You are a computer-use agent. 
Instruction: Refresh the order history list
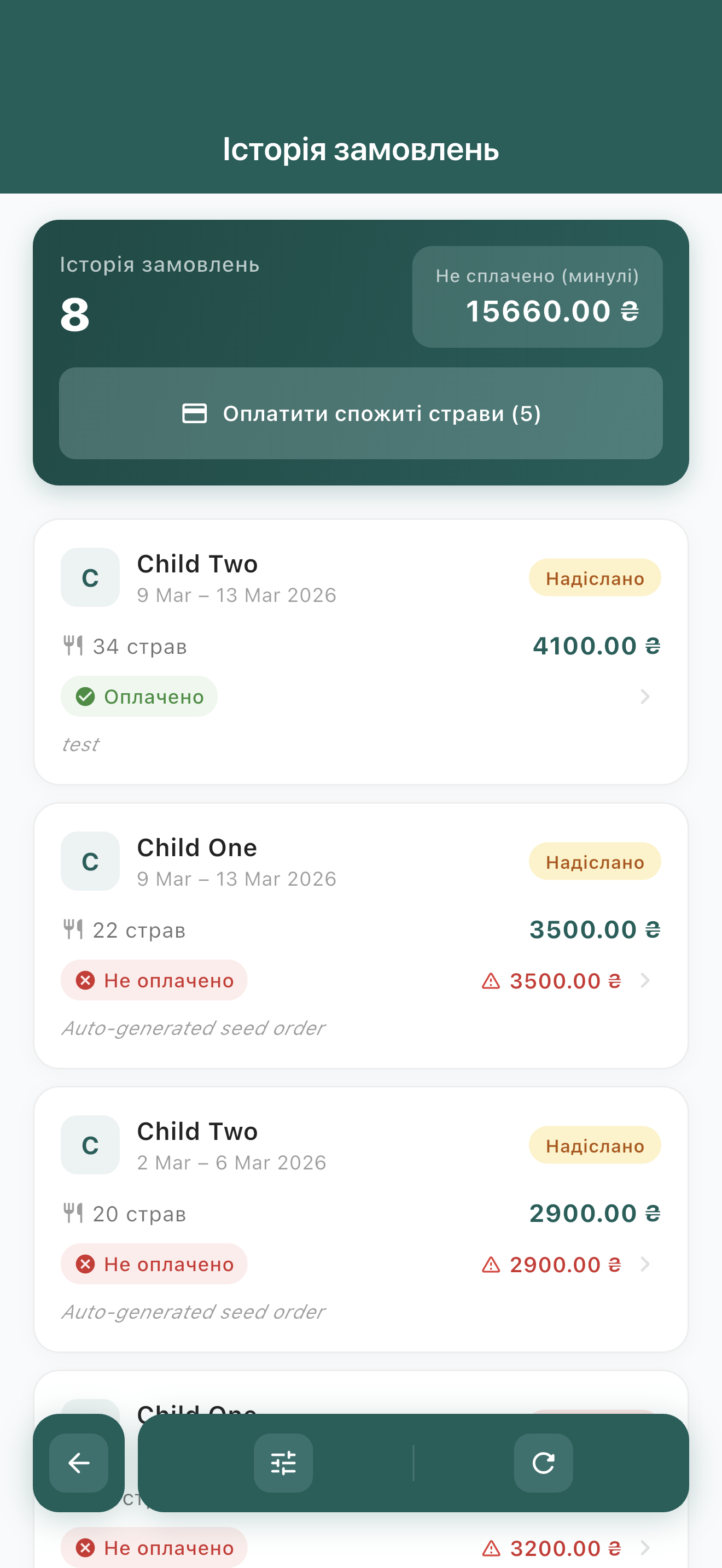[543, 1464]
